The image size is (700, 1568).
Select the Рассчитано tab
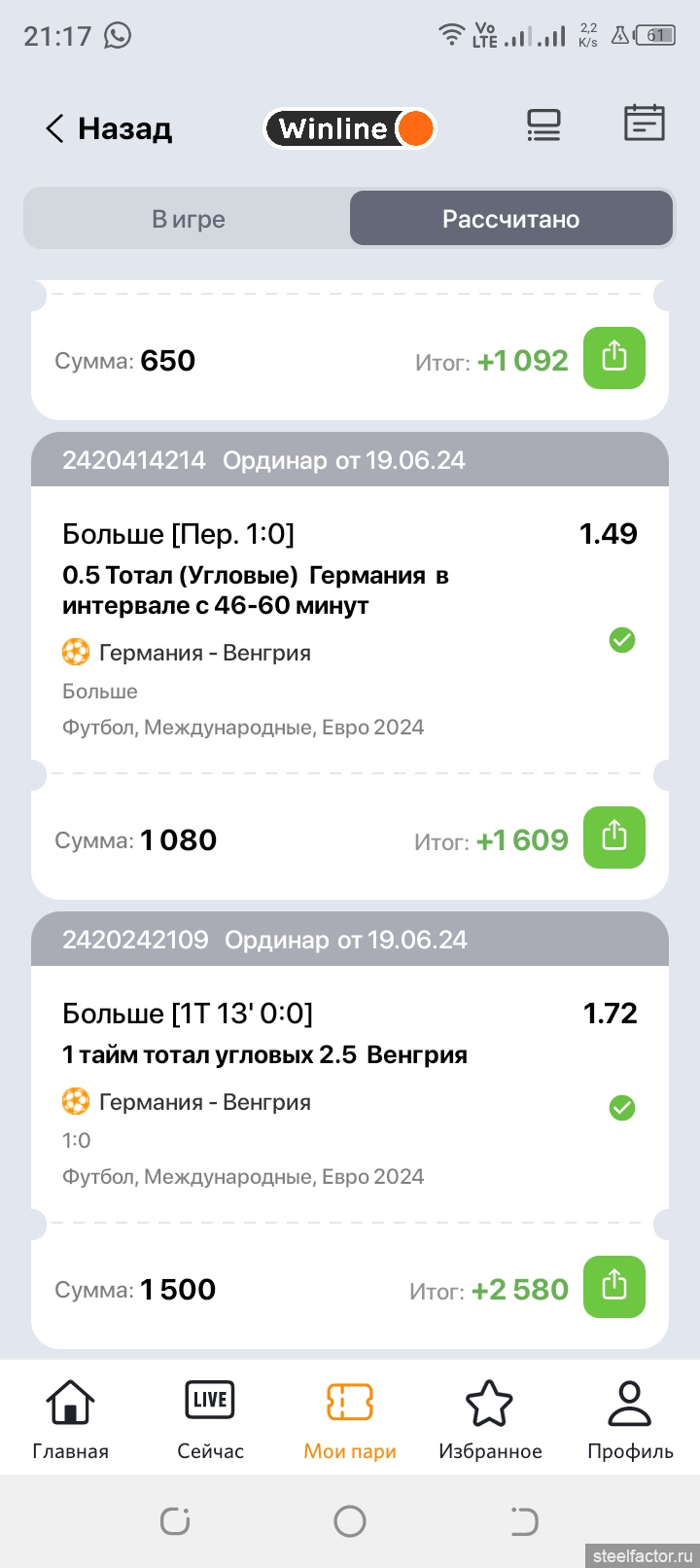pyautogui.click(x=510, y=219)
